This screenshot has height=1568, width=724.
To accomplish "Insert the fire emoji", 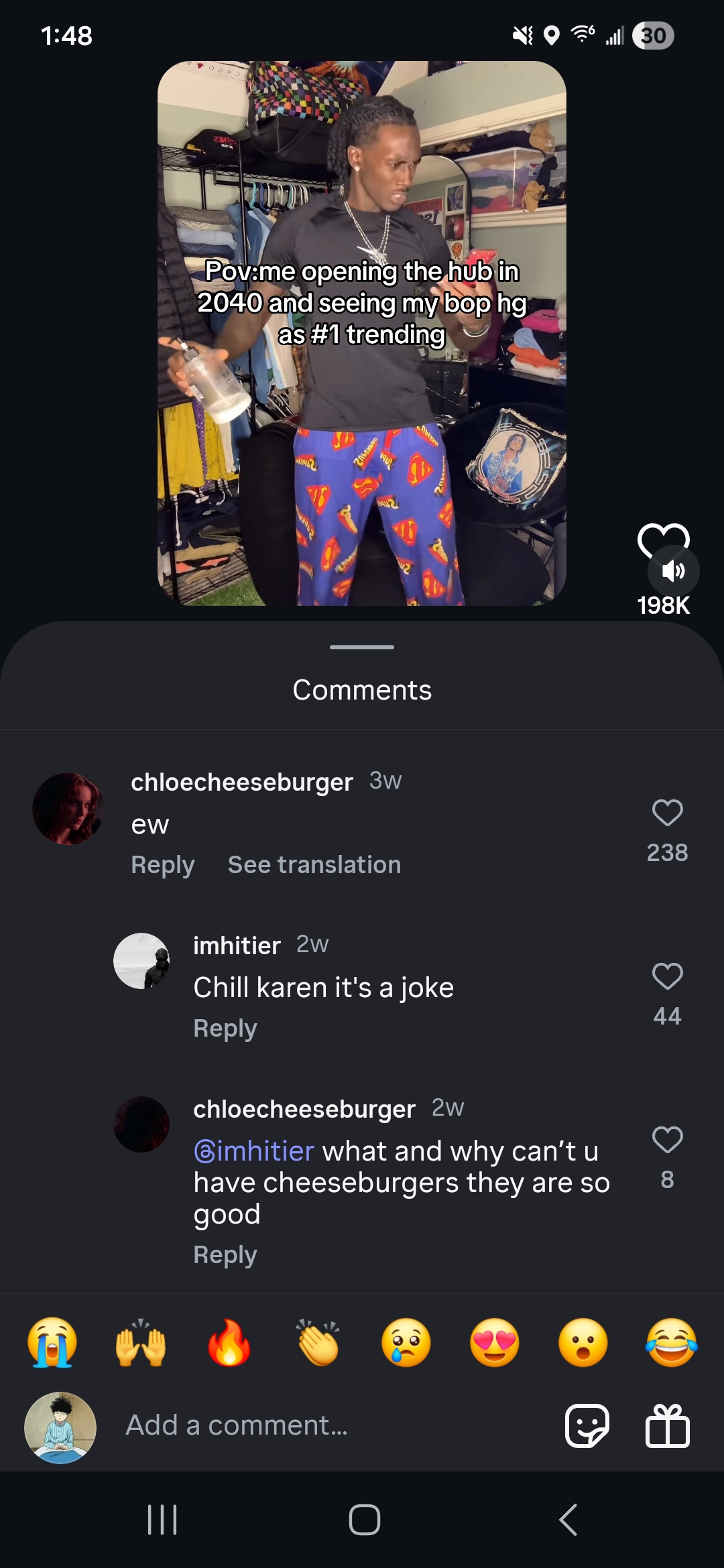I will [229, 1343].
